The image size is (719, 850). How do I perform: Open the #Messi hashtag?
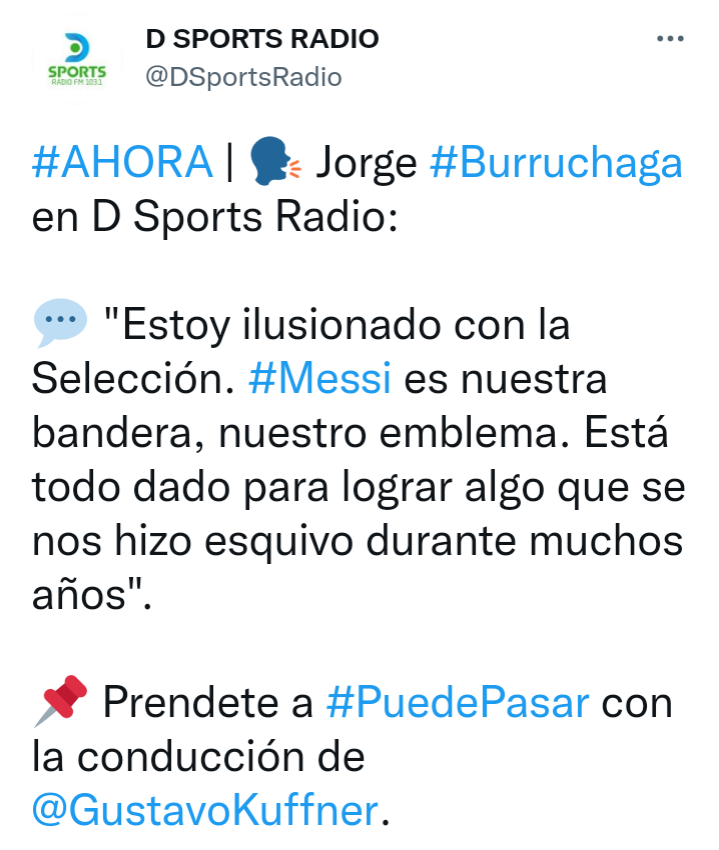(318, 379)
